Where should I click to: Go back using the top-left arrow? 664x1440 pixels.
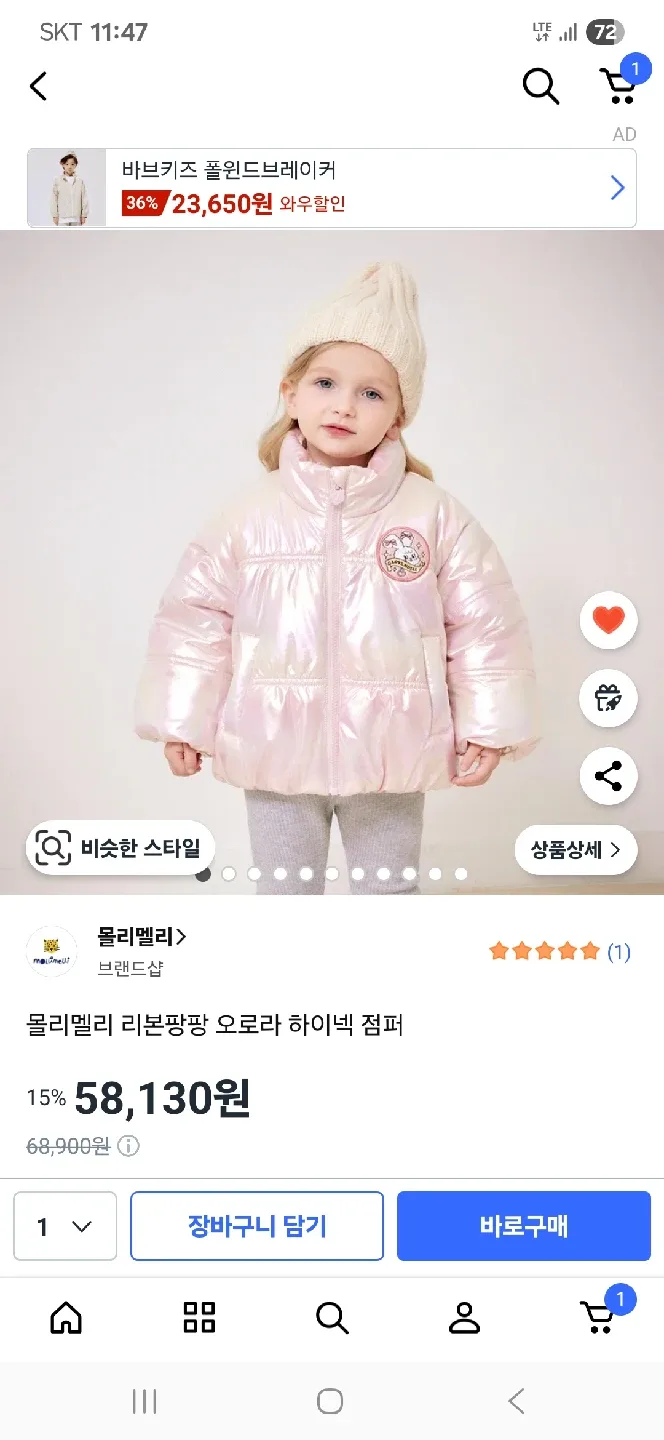click(38, 87)
